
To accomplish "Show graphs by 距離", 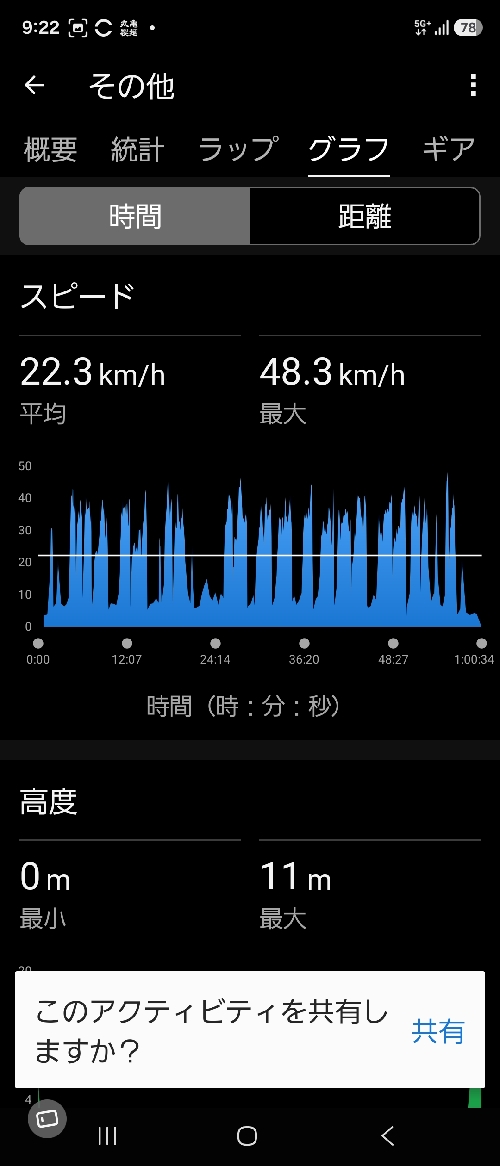I will point(365,216).
